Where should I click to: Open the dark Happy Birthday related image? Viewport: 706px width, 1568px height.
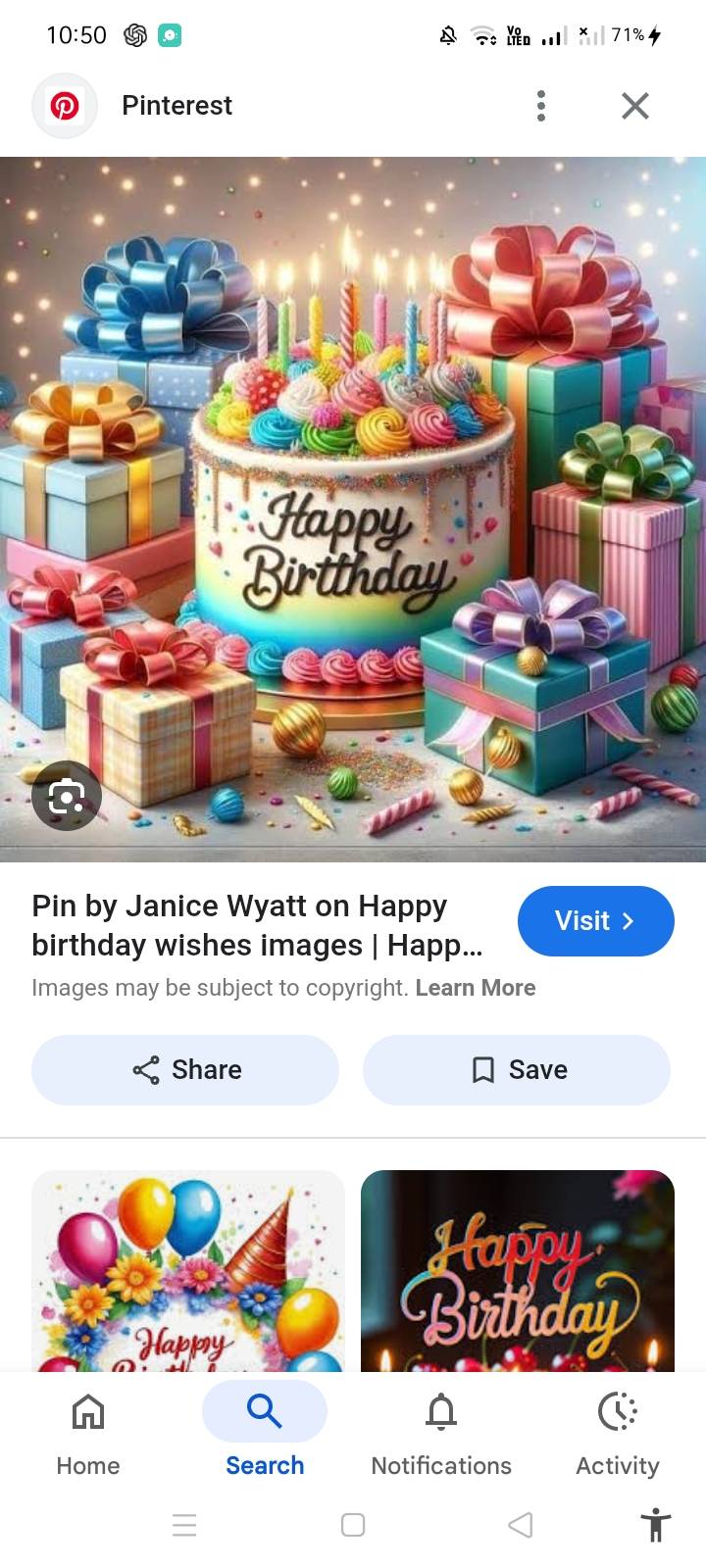coord(518,1271)
